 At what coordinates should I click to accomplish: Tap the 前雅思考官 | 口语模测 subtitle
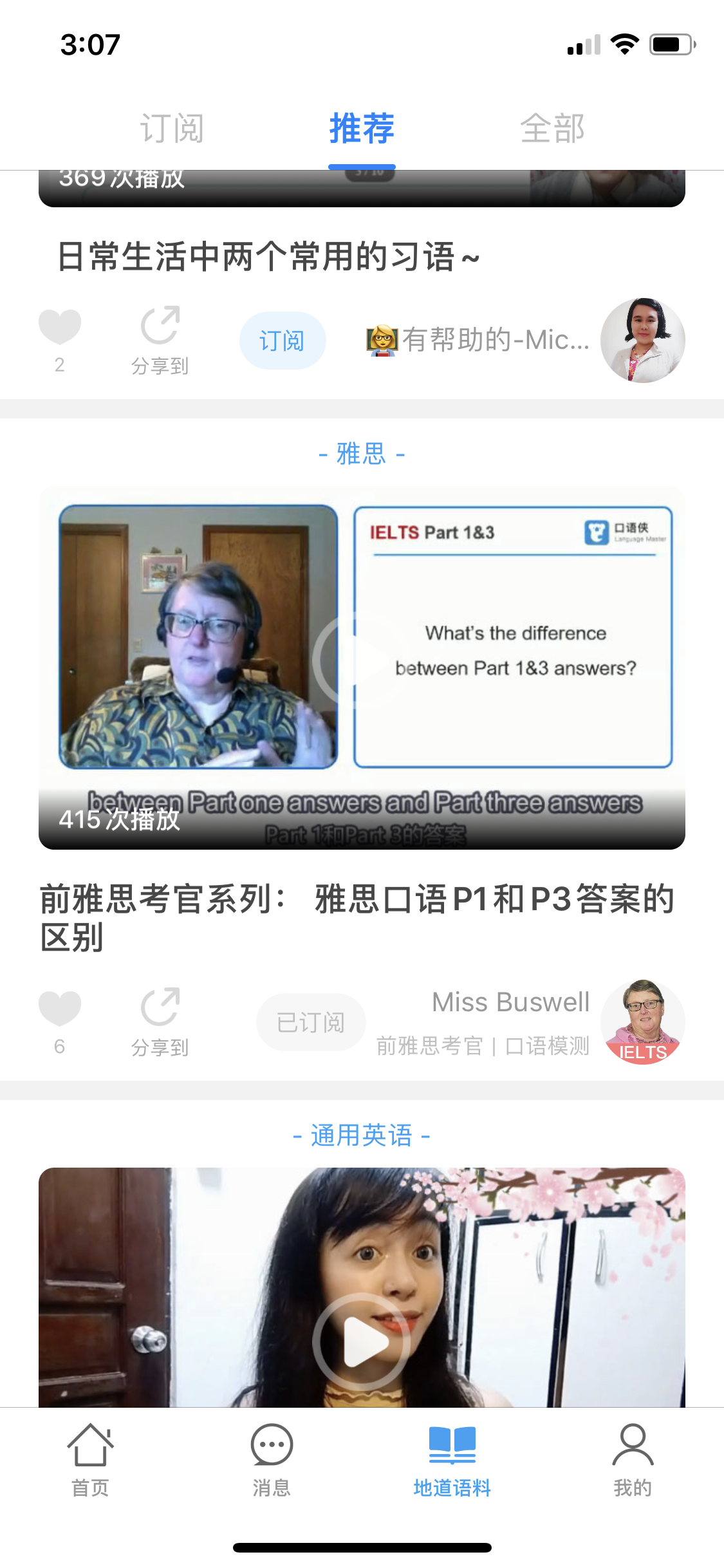483,1047
